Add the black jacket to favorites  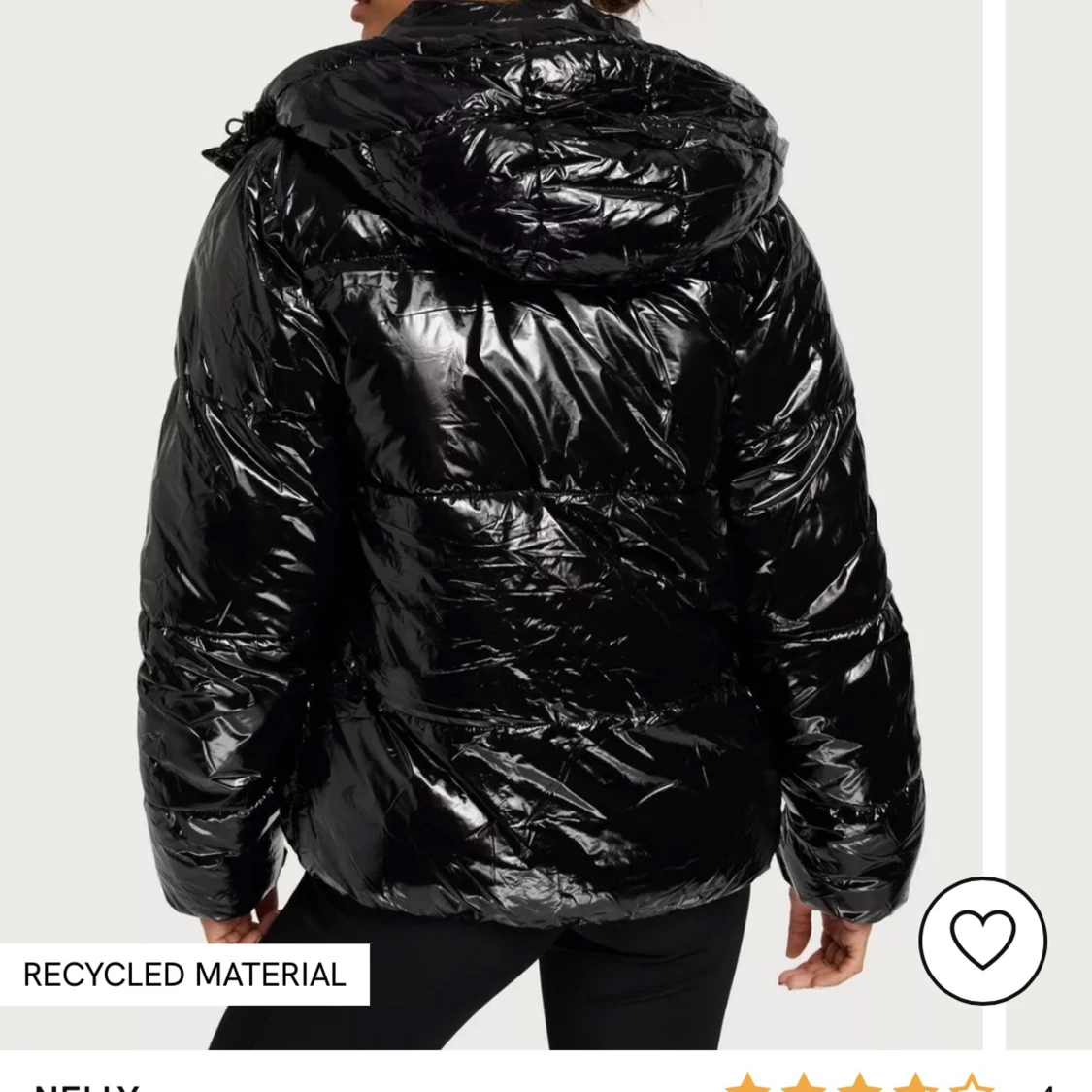tap(982, 939)
